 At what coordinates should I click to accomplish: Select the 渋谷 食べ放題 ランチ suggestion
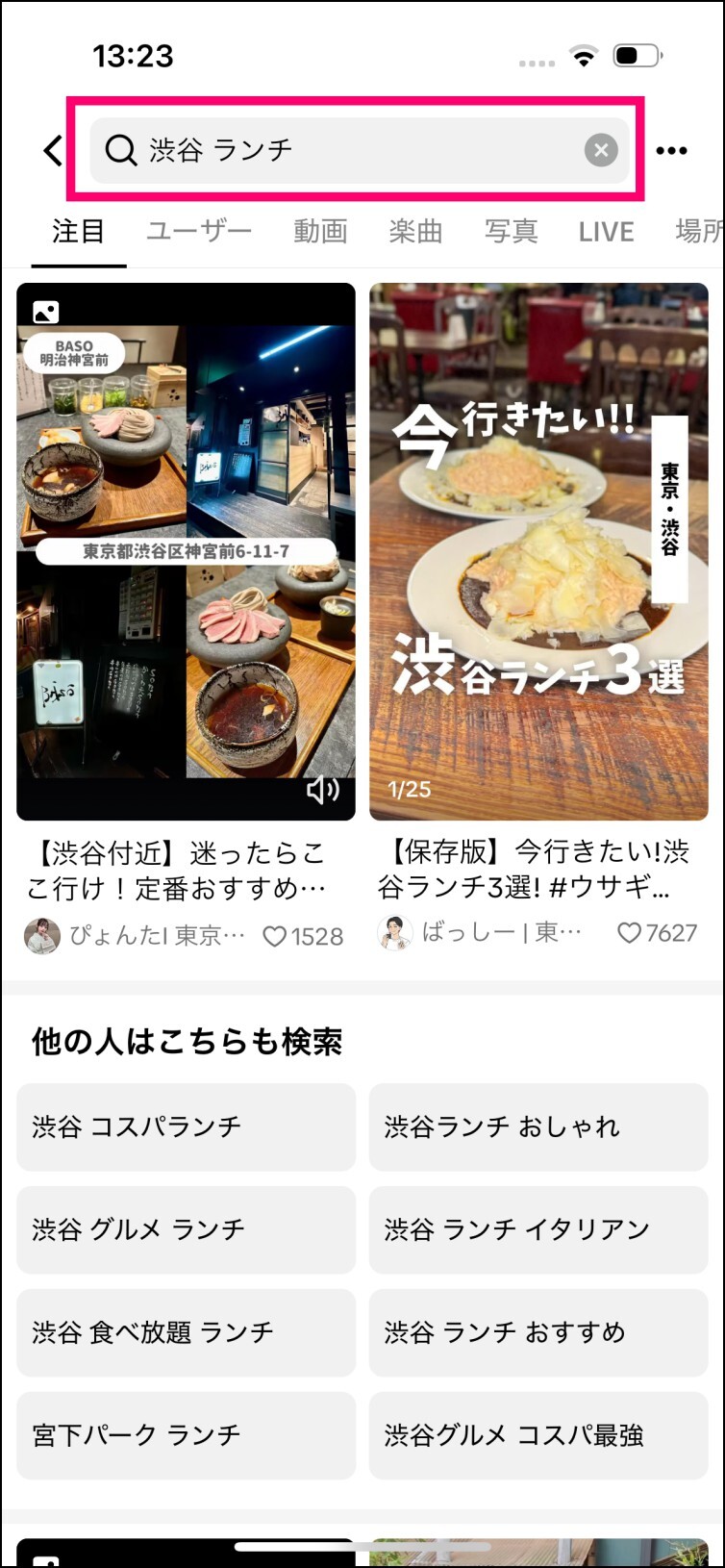(186, 1332)
